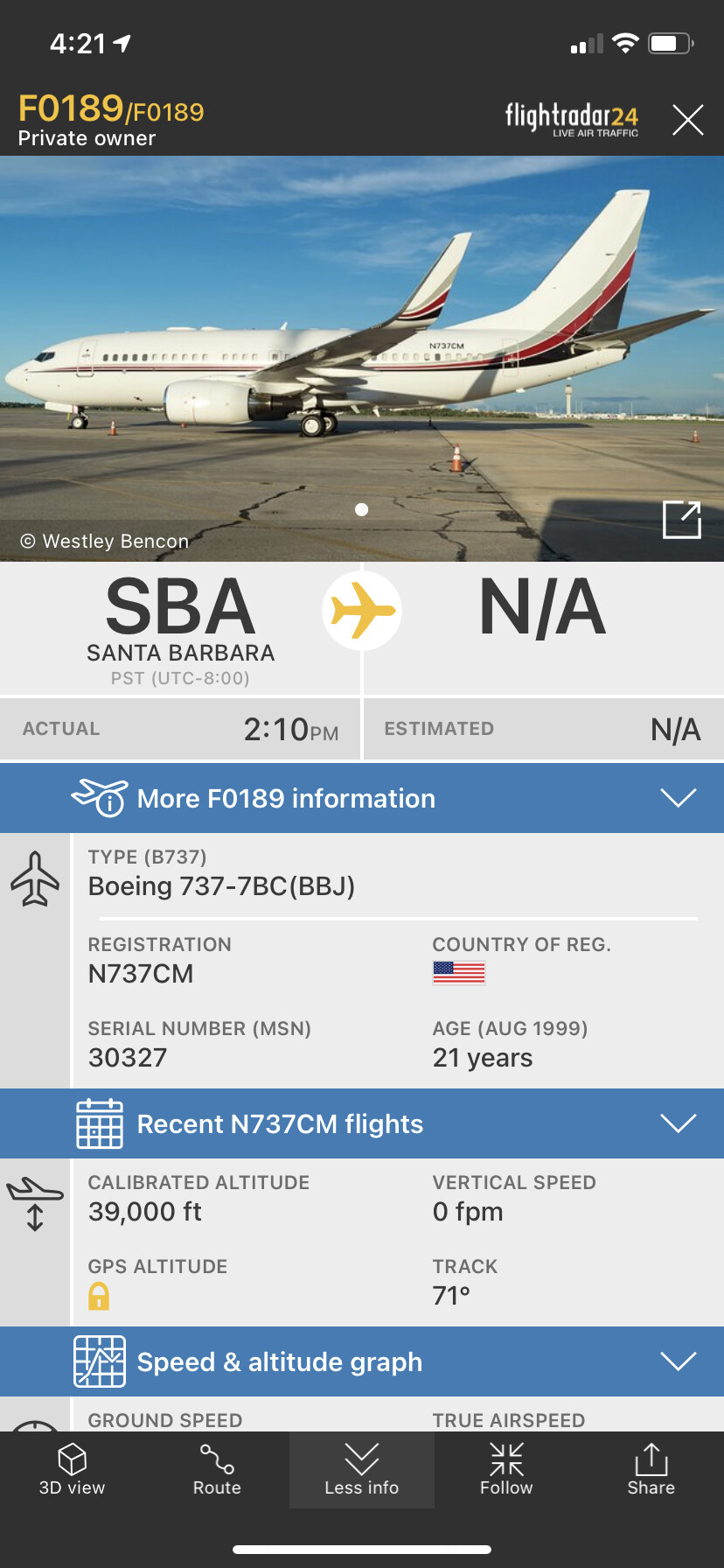This screenshot has height=1568, width=724.
Task: Collapse details with Less info
Action: [361, 1470]
